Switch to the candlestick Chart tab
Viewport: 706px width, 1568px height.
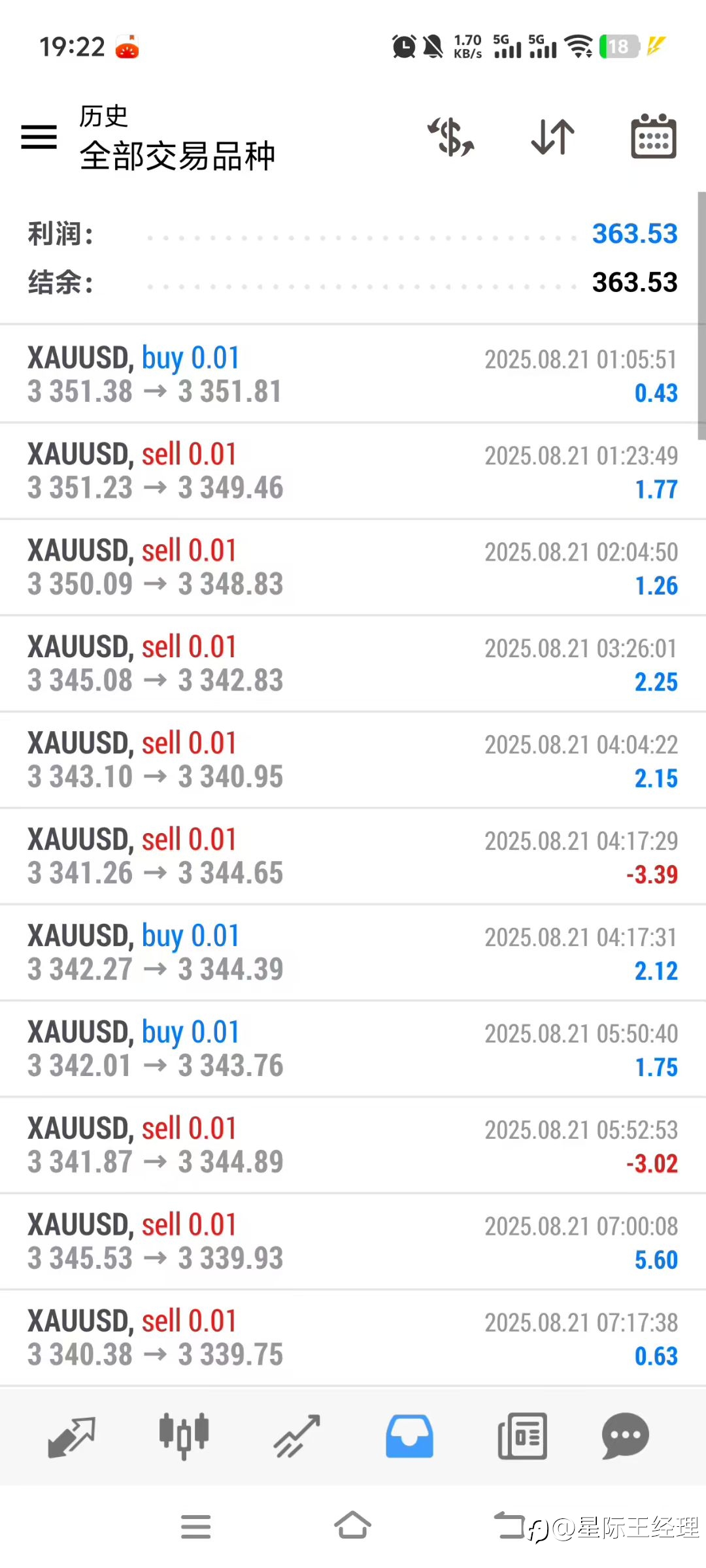point(184,1436)
